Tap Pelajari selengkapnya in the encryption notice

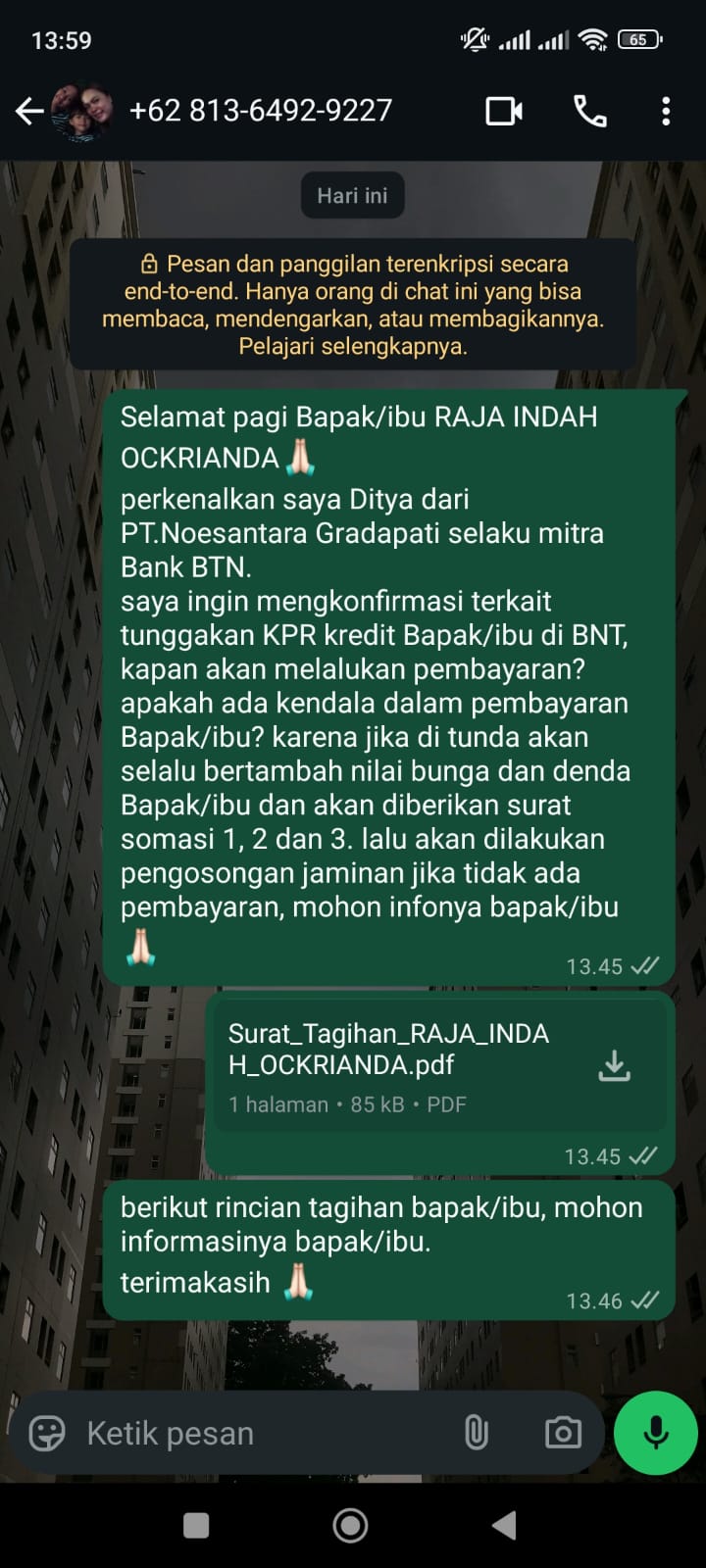pos(353,347)
